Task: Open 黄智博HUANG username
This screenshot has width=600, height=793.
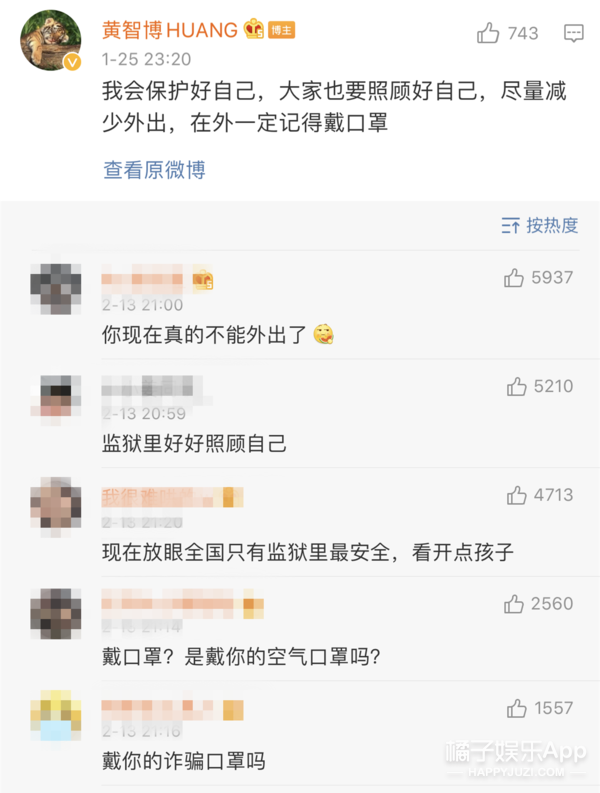Action: point(169,30)
